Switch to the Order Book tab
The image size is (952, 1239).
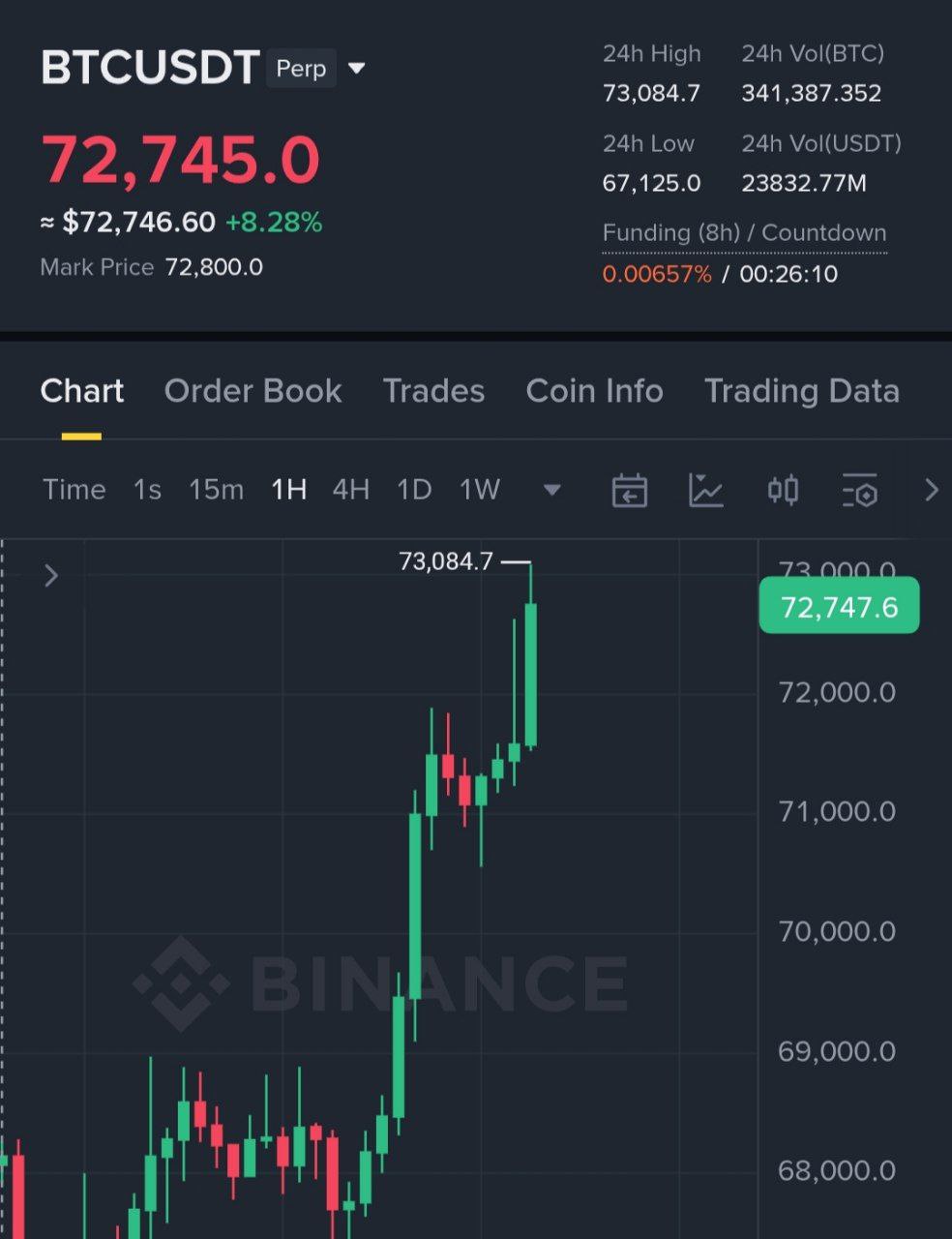pos(253,391)
